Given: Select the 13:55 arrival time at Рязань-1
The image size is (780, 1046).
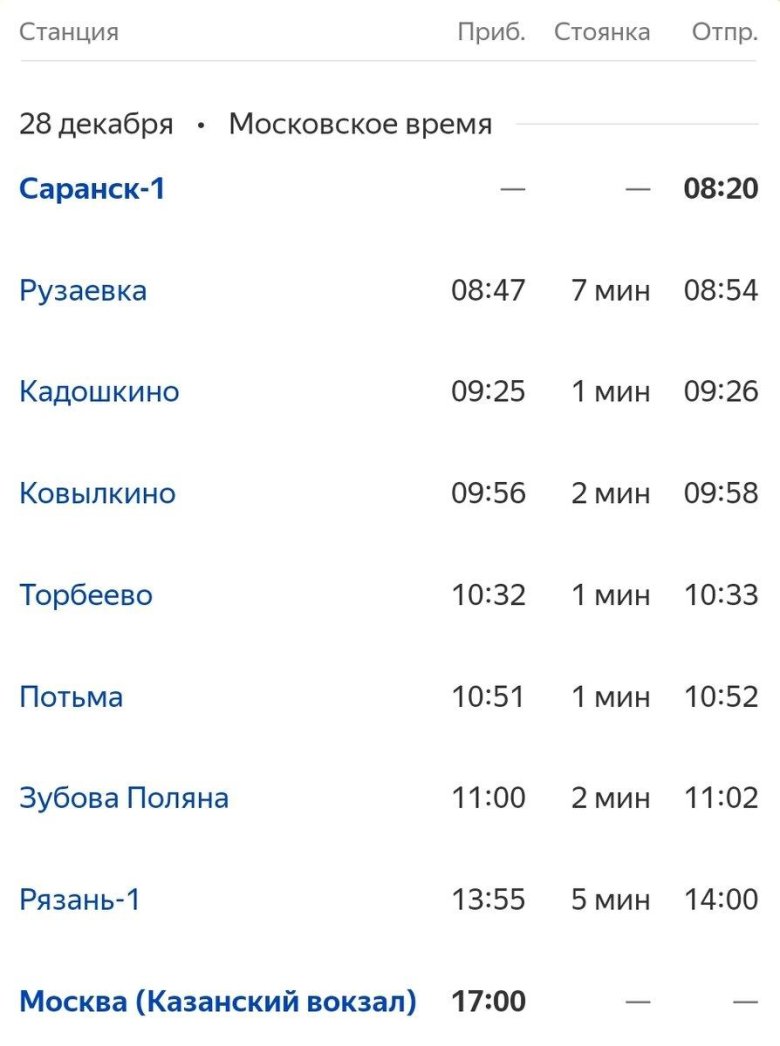Looking at the screenshot, I should click(489, 899).
